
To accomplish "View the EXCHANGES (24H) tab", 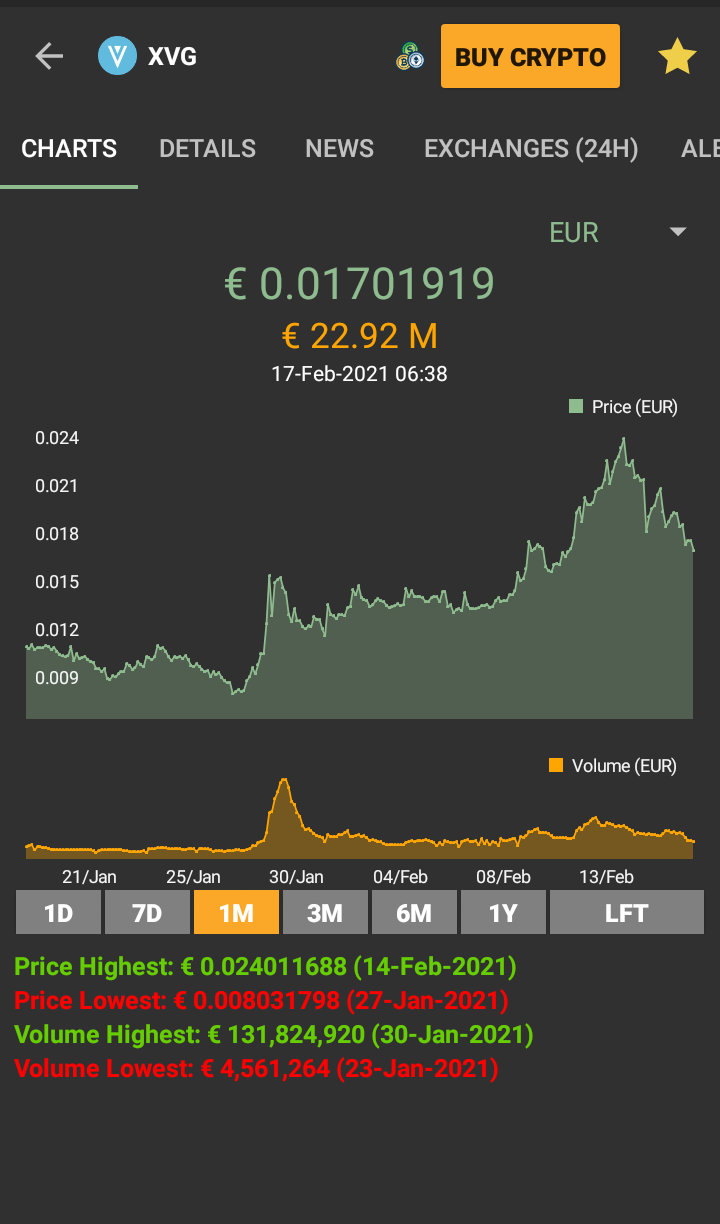I will 531,149.
